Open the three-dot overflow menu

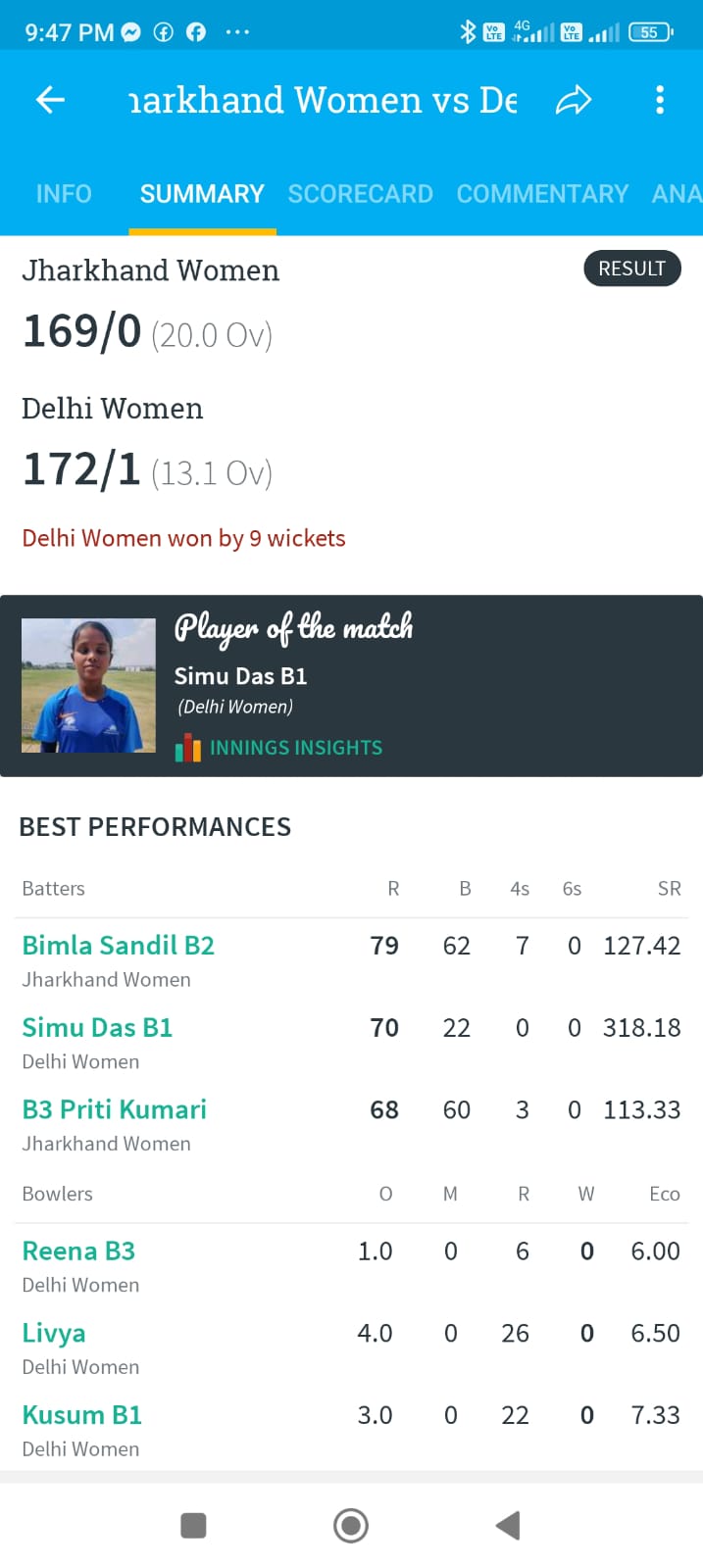coord(660,100)
